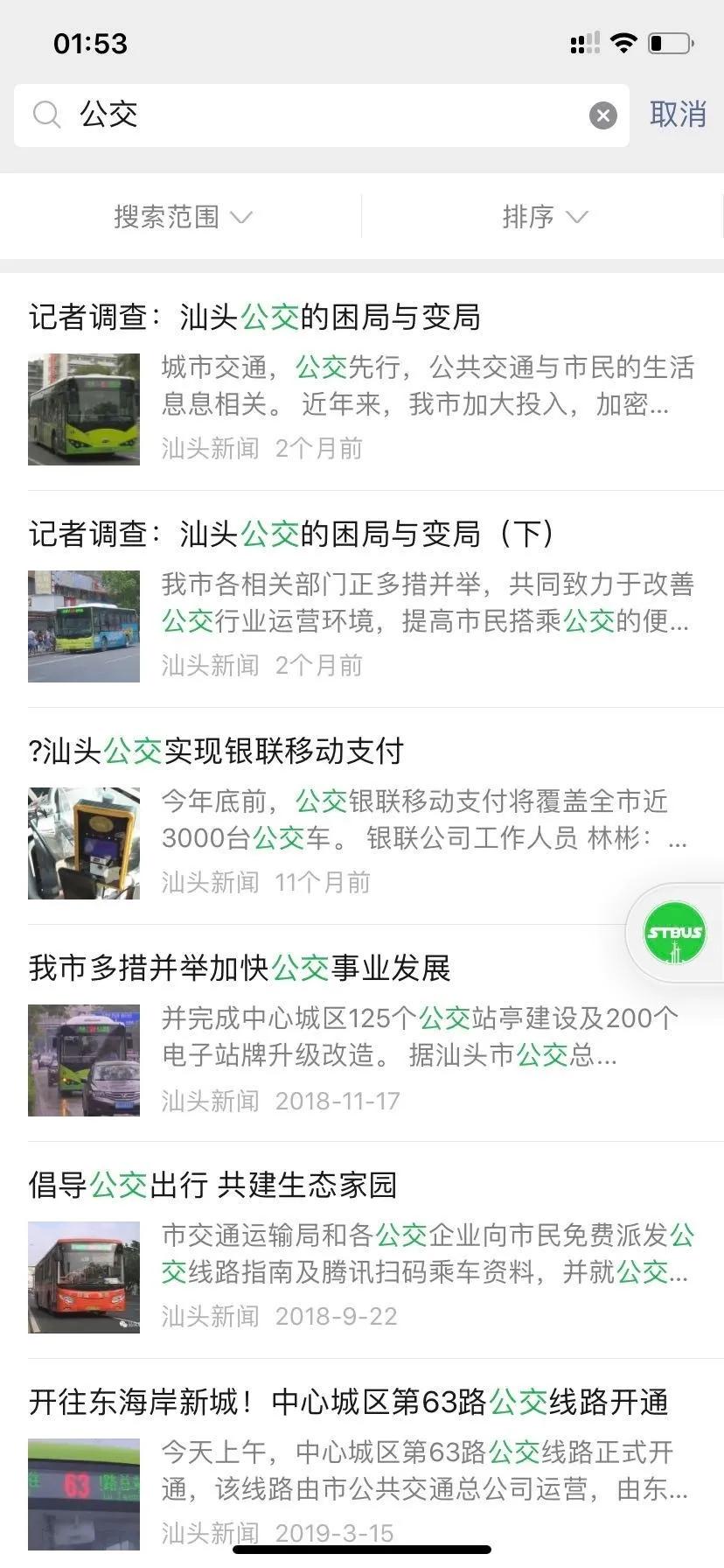
Task: Click the 2018-11-17 date in 公交事业发展 result
Action: click(x=338, y=1101)
